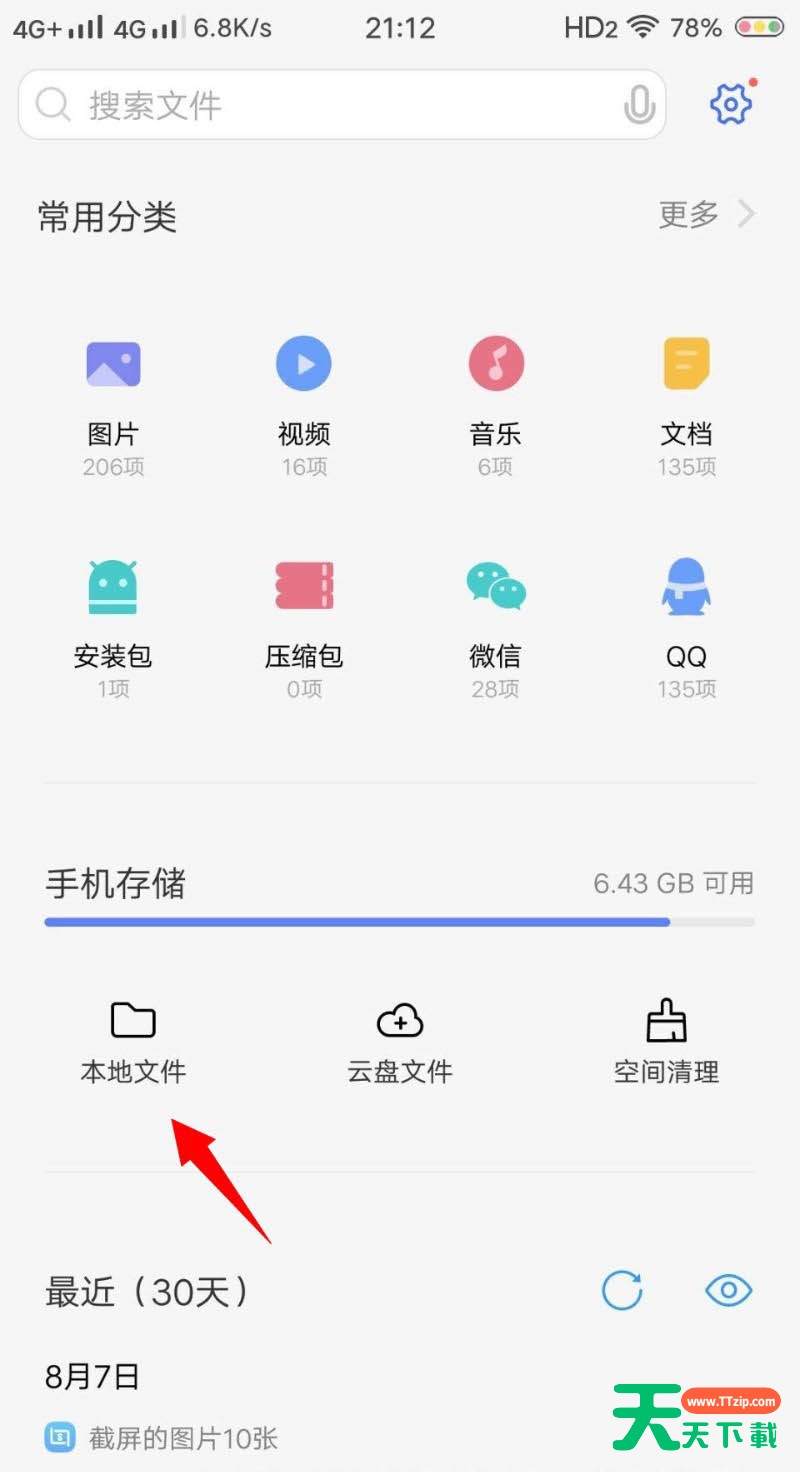This screenshot has height=1472, width=800.
Task: Open More under common categories
Action: [707, 214]
